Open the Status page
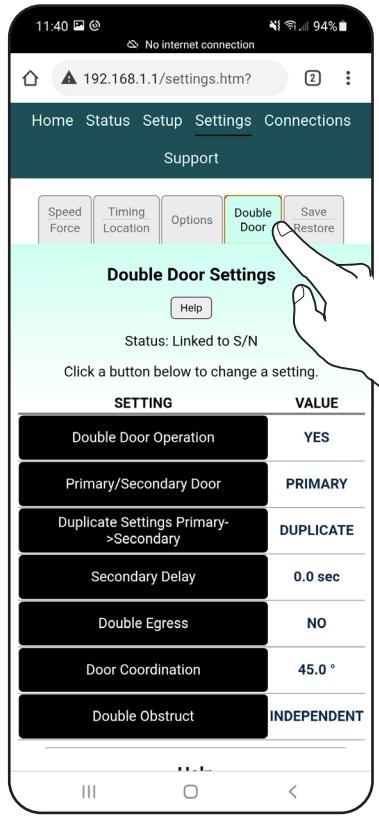 click(x=108, y=120)
